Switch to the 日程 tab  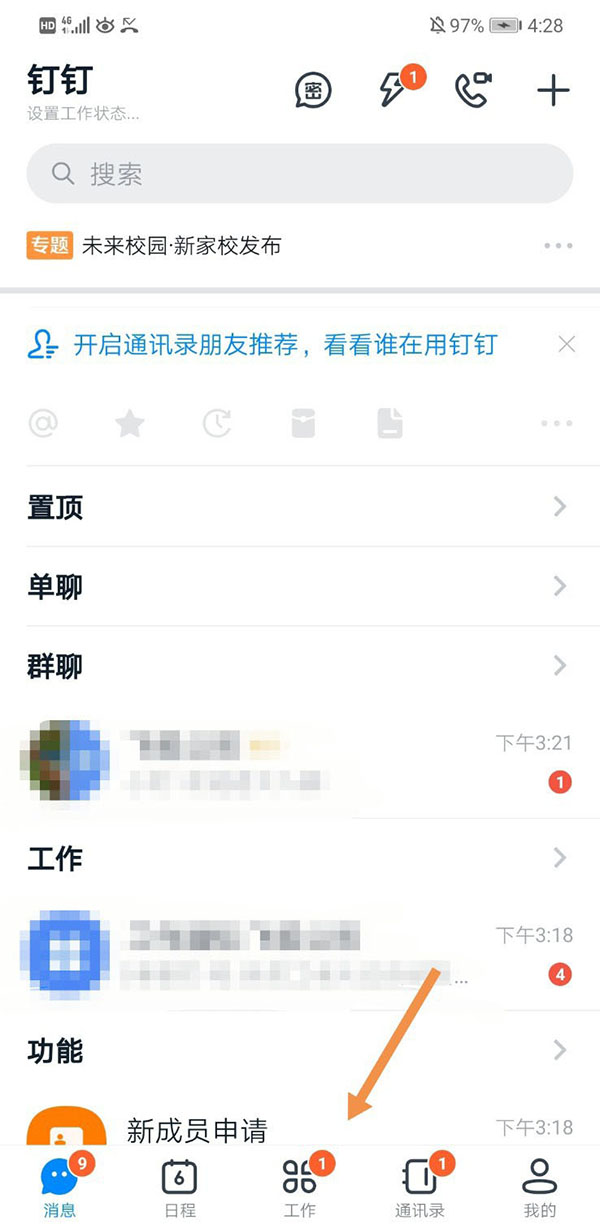click(x=179, y=1188)
